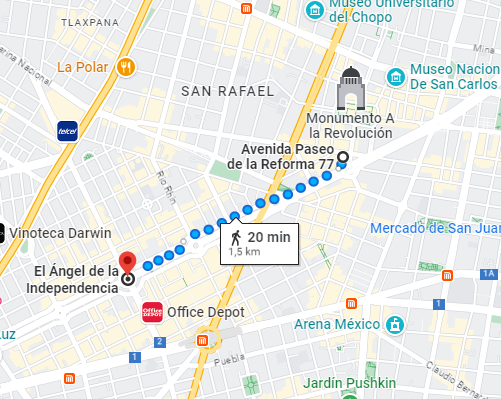Open the La Polar restaurant marker
The image size is (501, 399).
click(x=126, y=67)
